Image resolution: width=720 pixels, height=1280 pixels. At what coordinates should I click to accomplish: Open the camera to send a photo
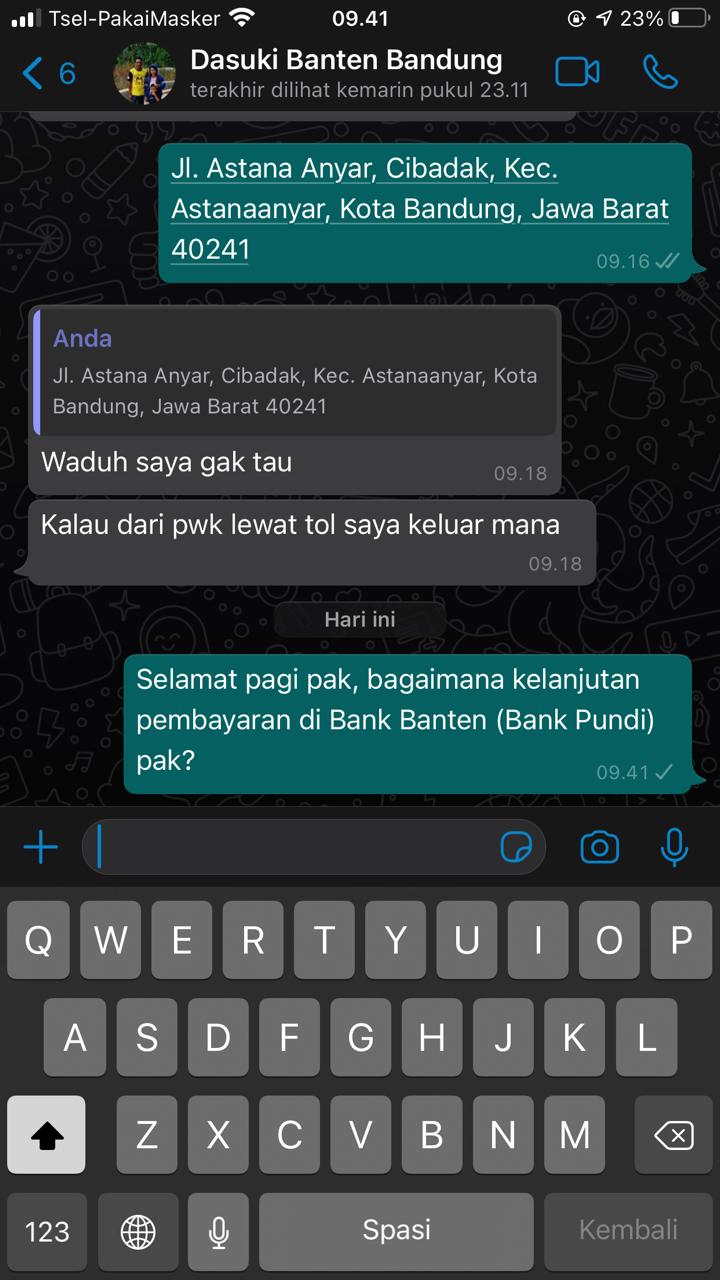(599, 848)
